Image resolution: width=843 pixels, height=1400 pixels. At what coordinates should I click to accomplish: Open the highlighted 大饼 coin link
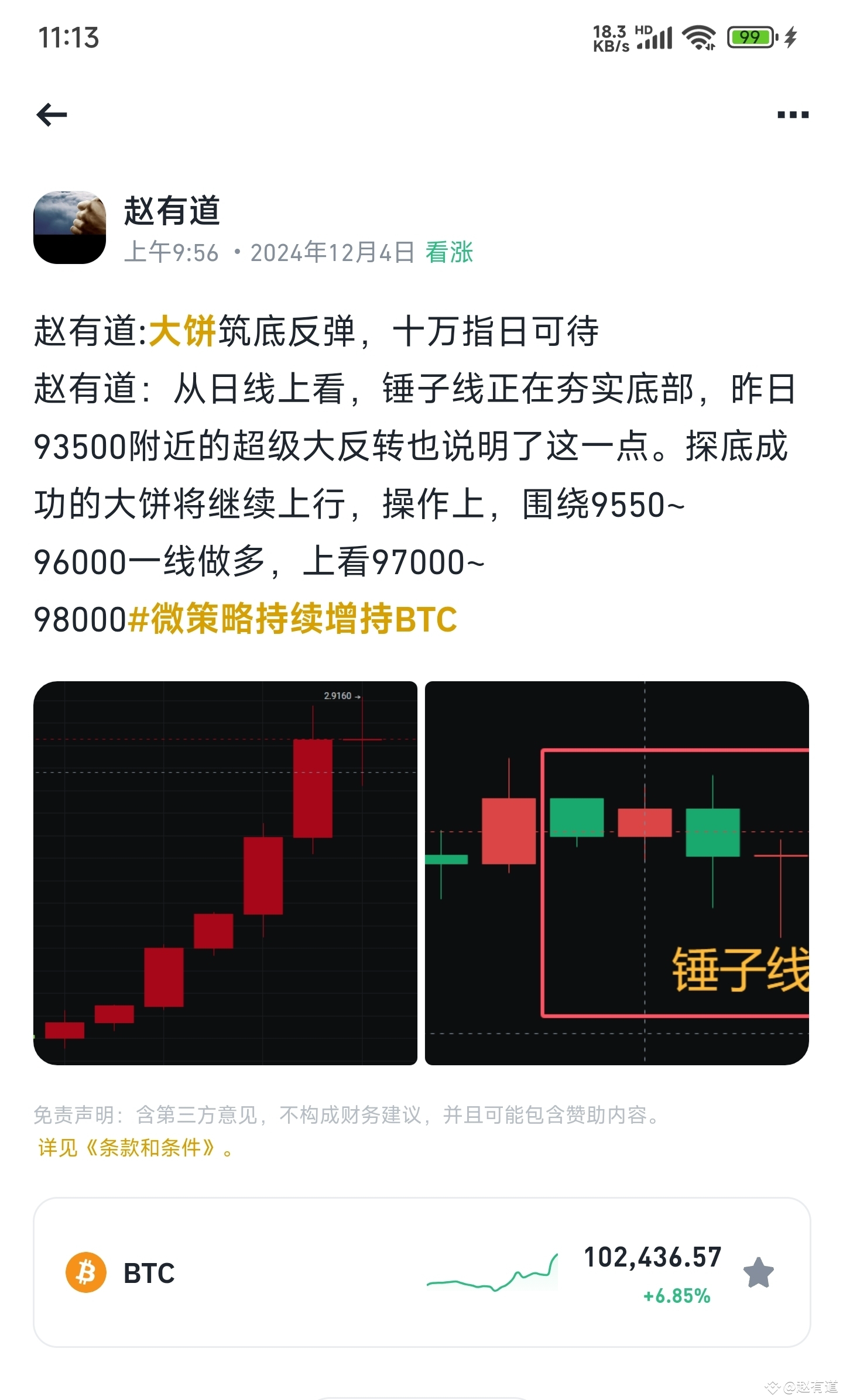(183, 331)
